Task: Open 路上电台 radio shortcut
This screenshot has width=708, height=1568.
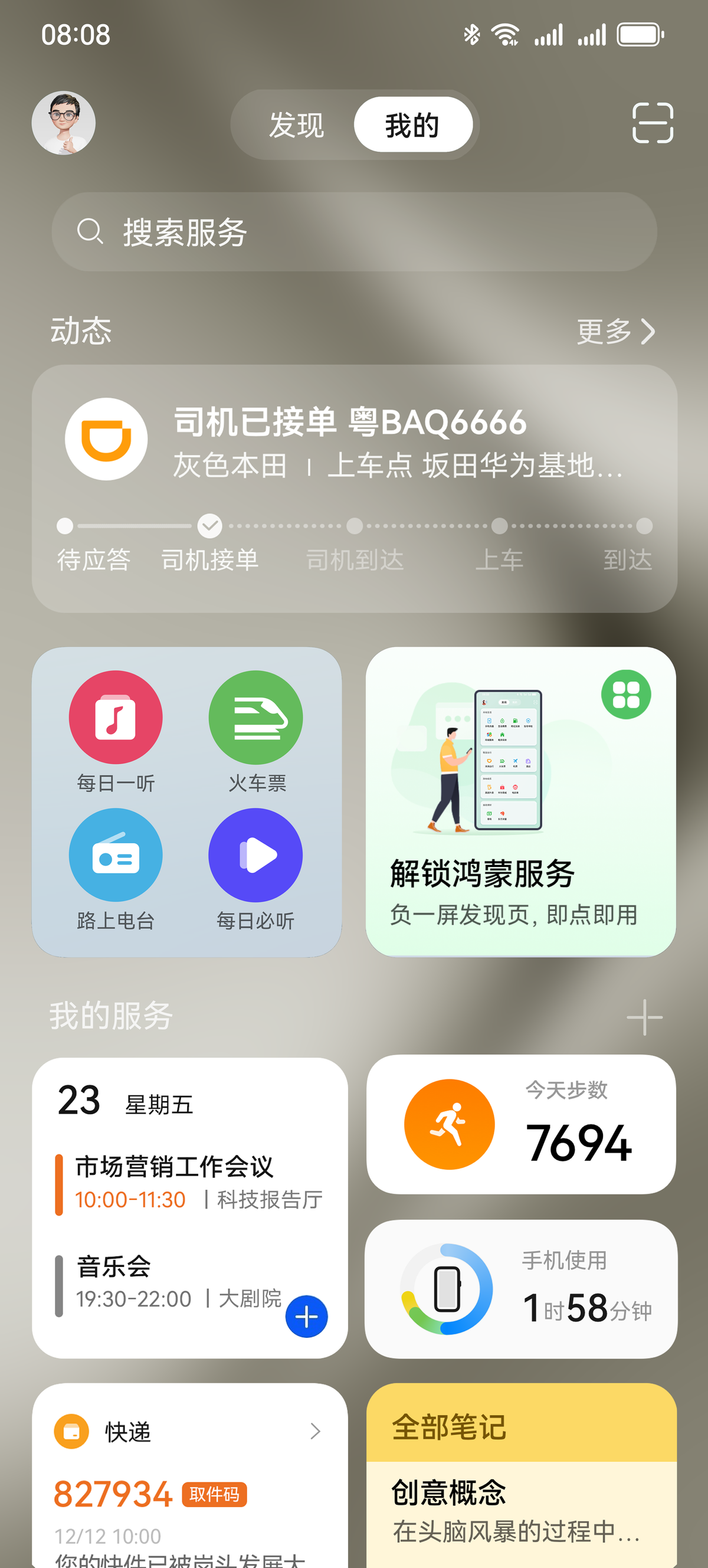Action: tap(116, 856)
